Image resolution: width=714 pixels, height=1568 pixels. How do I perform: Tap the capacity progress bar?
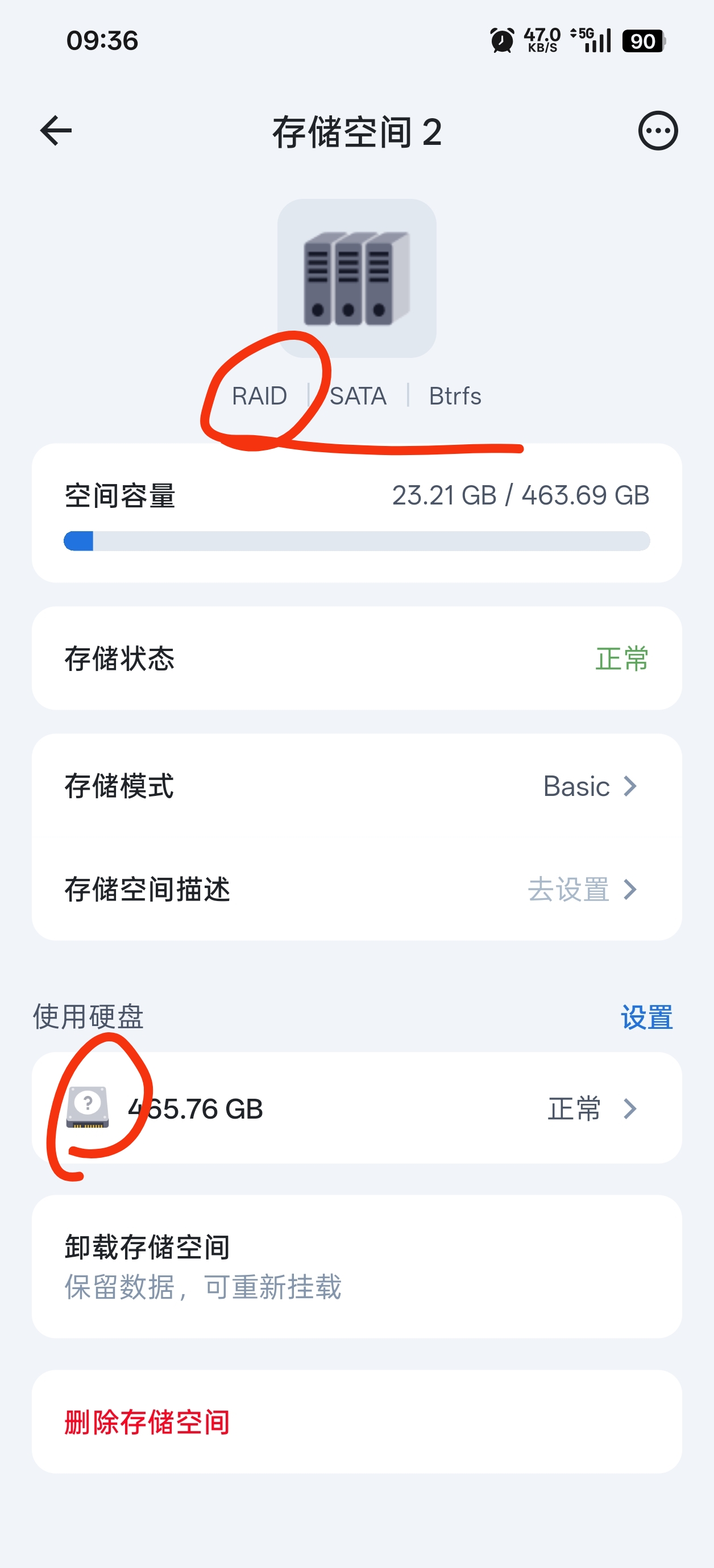pos(357,539)
